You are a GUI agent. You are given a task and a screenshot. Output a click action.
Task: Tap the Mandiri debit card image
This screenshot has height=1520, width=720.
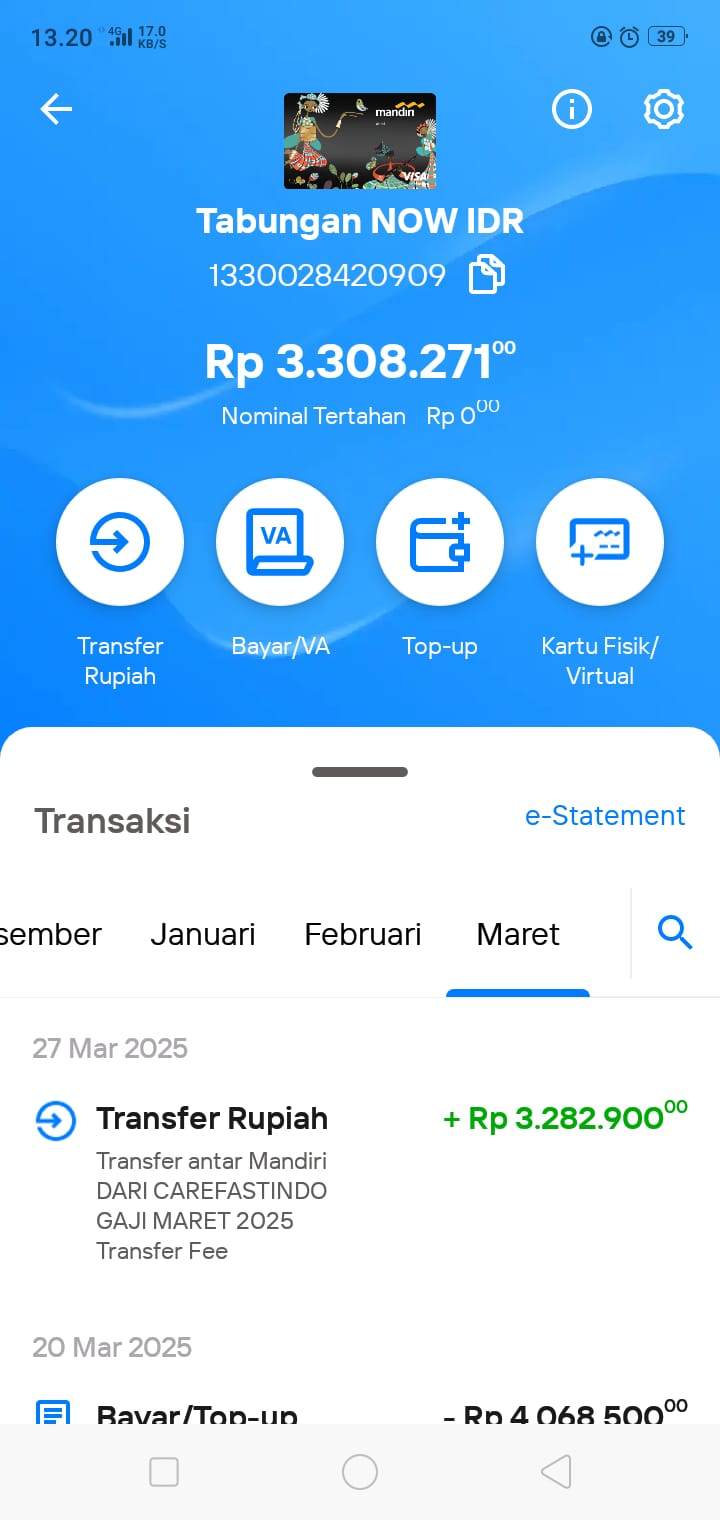pyautogui.click(x=360, y=141)
